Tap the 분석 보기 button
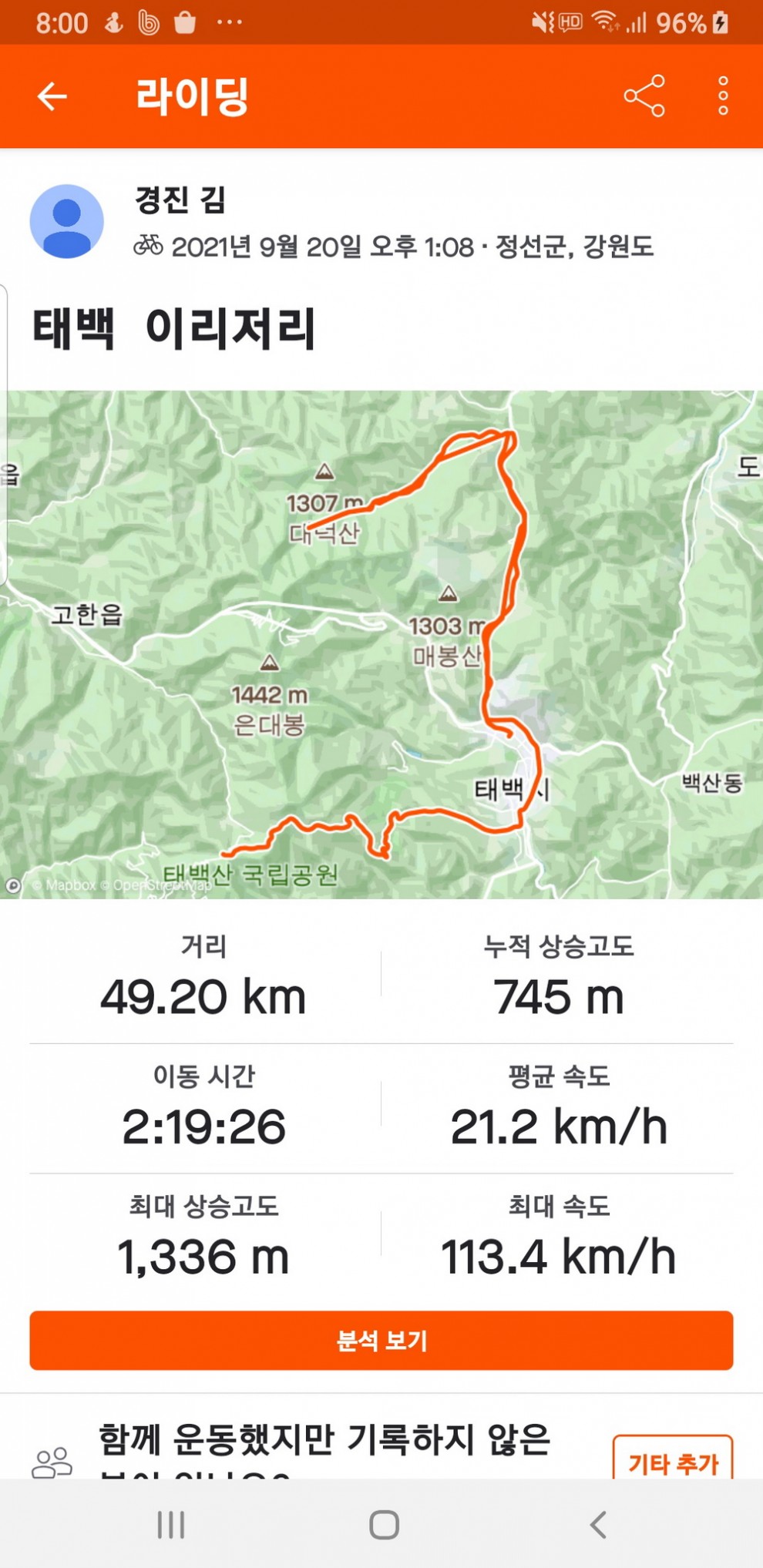The height and width of the screenshot is (1568, 763). click(x=381, y=1341)
